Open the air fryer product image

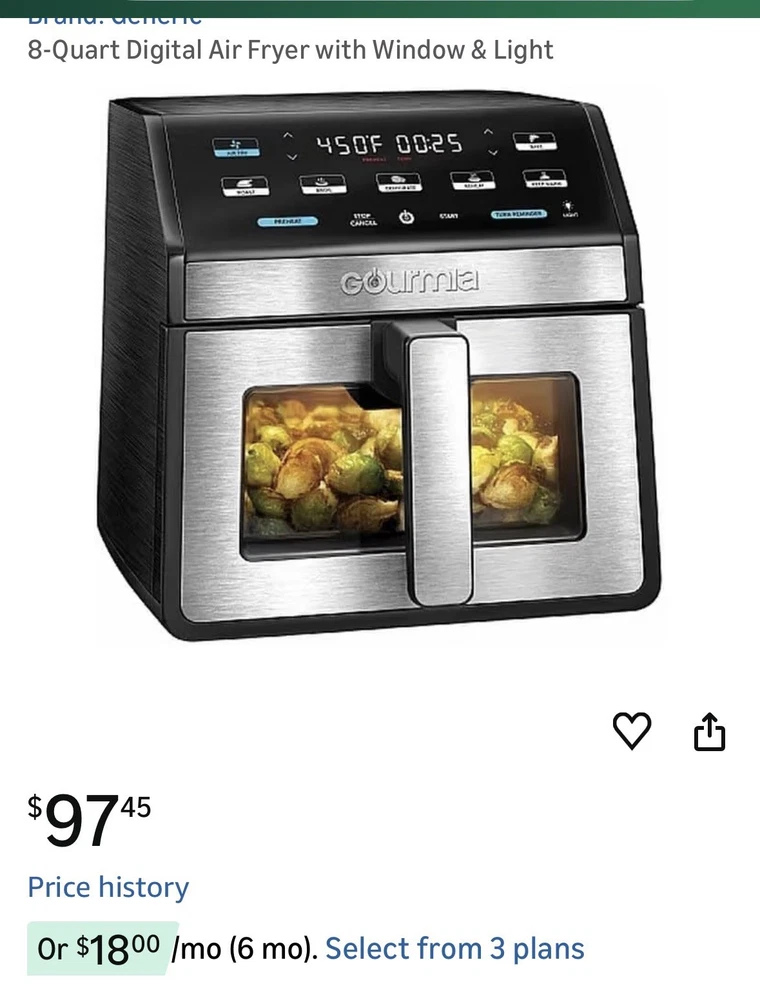click(x=380, y=370)
